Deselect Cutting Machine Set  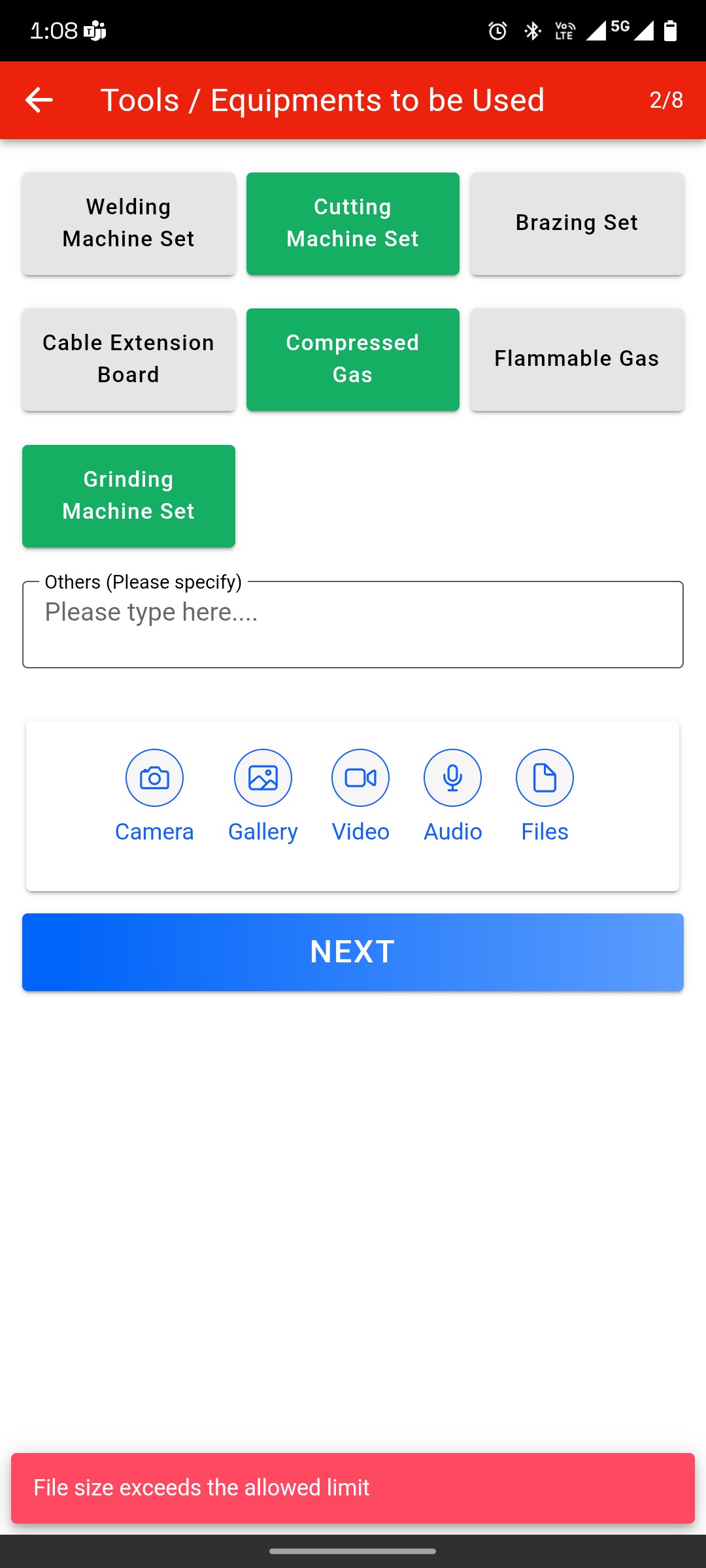tap(352, 223)
